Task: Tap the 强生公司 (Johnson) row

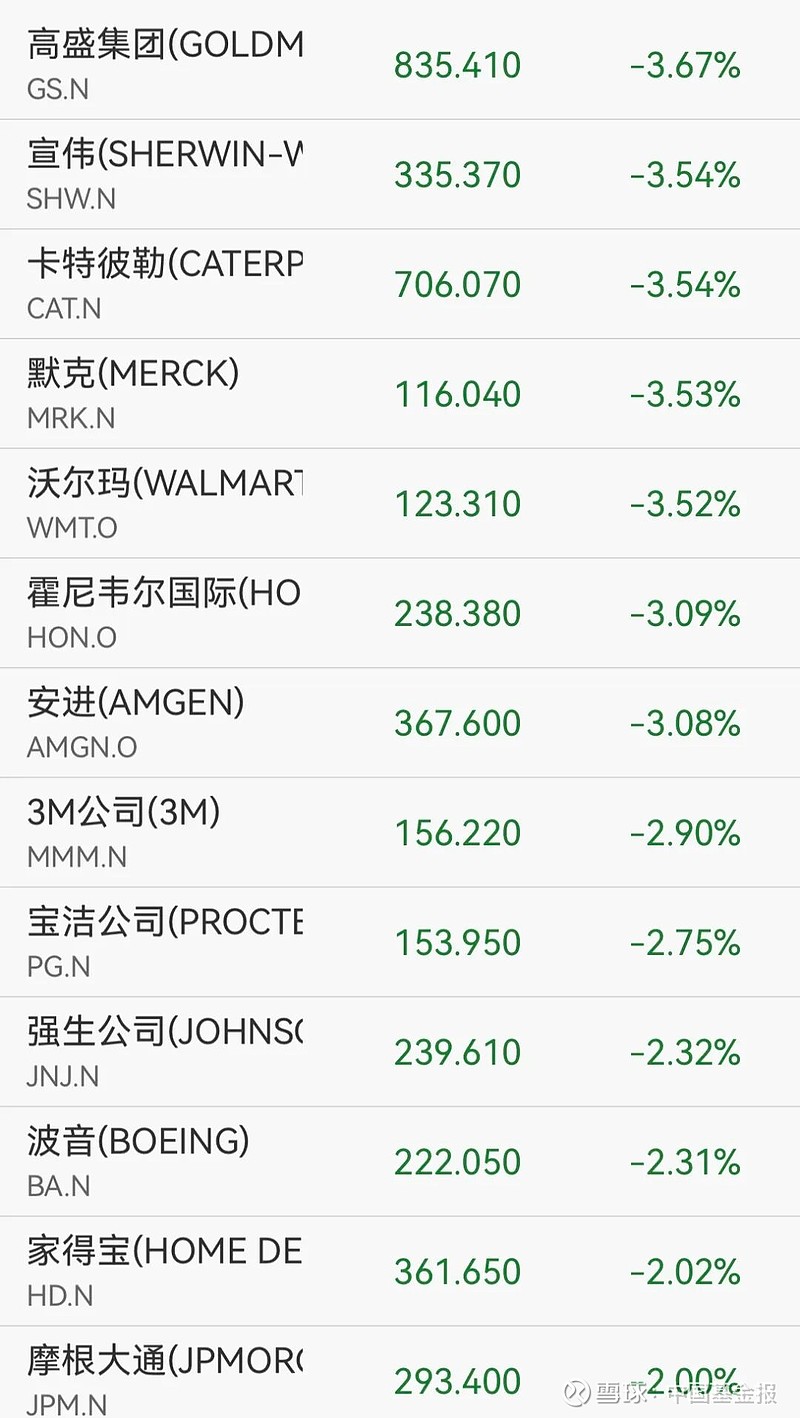Action: tap(400, 1051)
